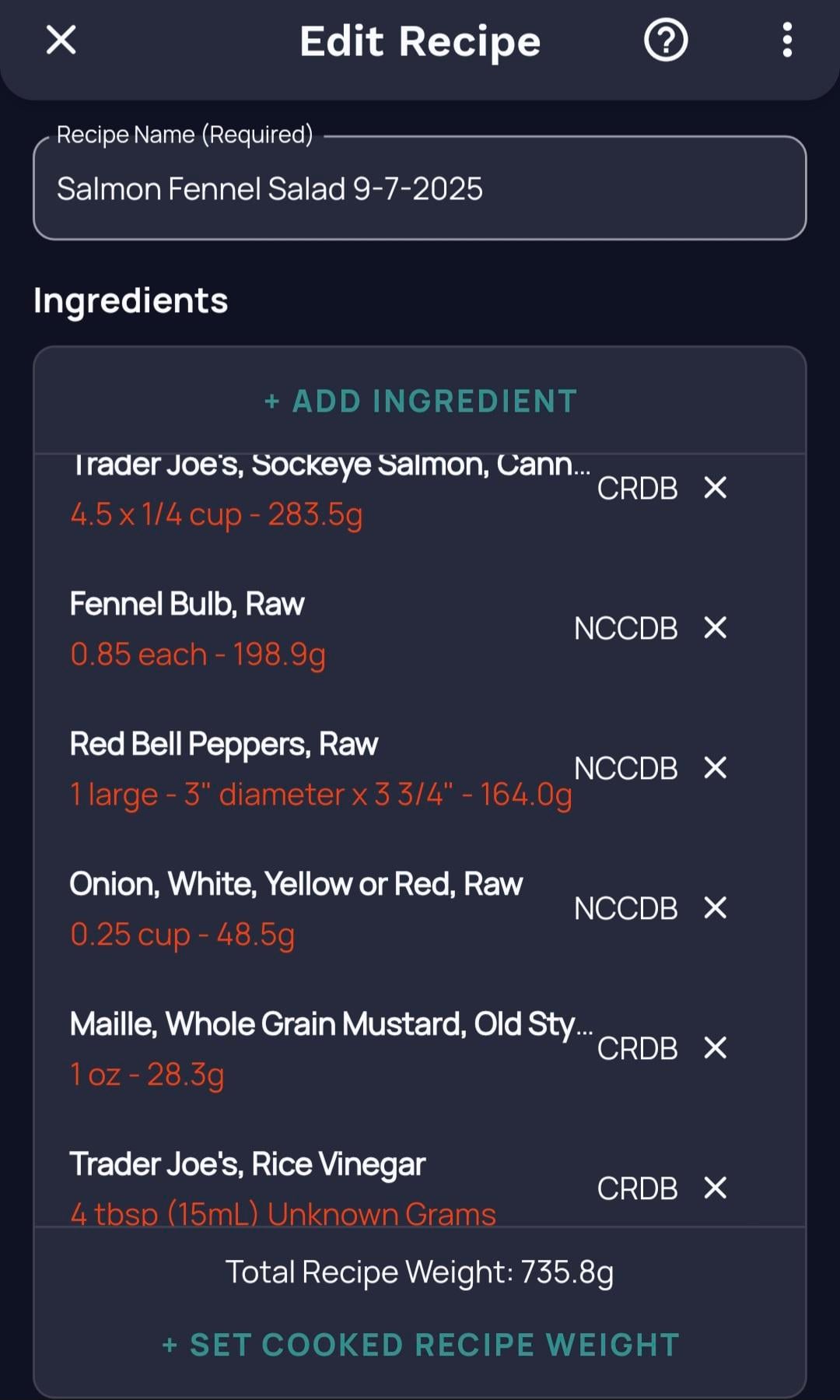Remove the Sockeye Salmon ingredient
This screenshot has width=840, height=1400.
point(715,488)
